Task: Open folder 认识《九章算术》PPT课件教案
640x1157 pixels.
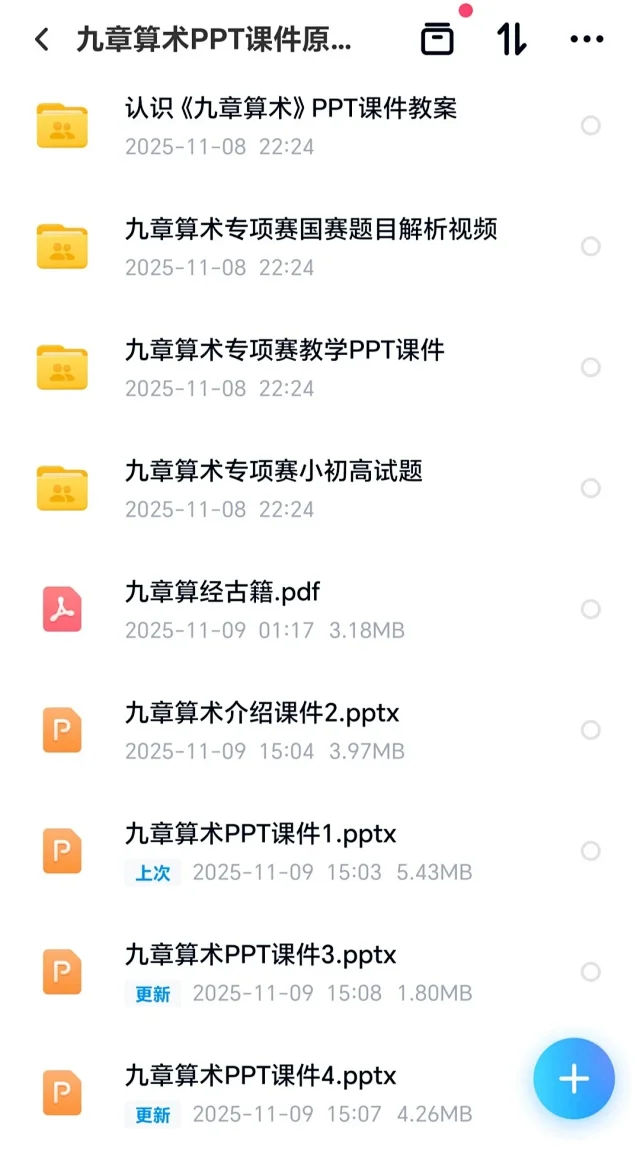Action: point(290,108)
